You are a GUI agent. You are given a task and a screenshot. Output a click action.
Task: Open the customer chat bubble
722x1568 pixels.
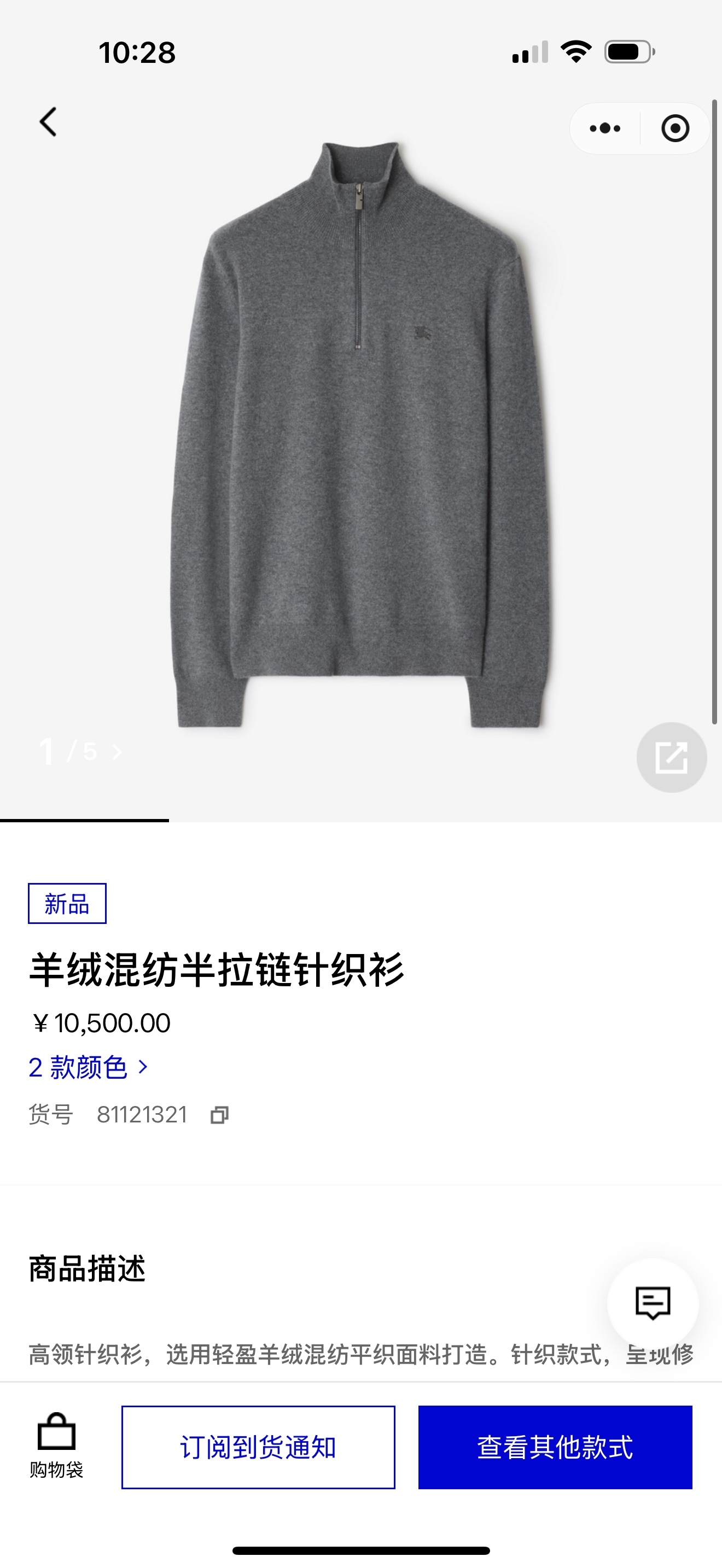pyautogui.click(x=653, y=1303)
